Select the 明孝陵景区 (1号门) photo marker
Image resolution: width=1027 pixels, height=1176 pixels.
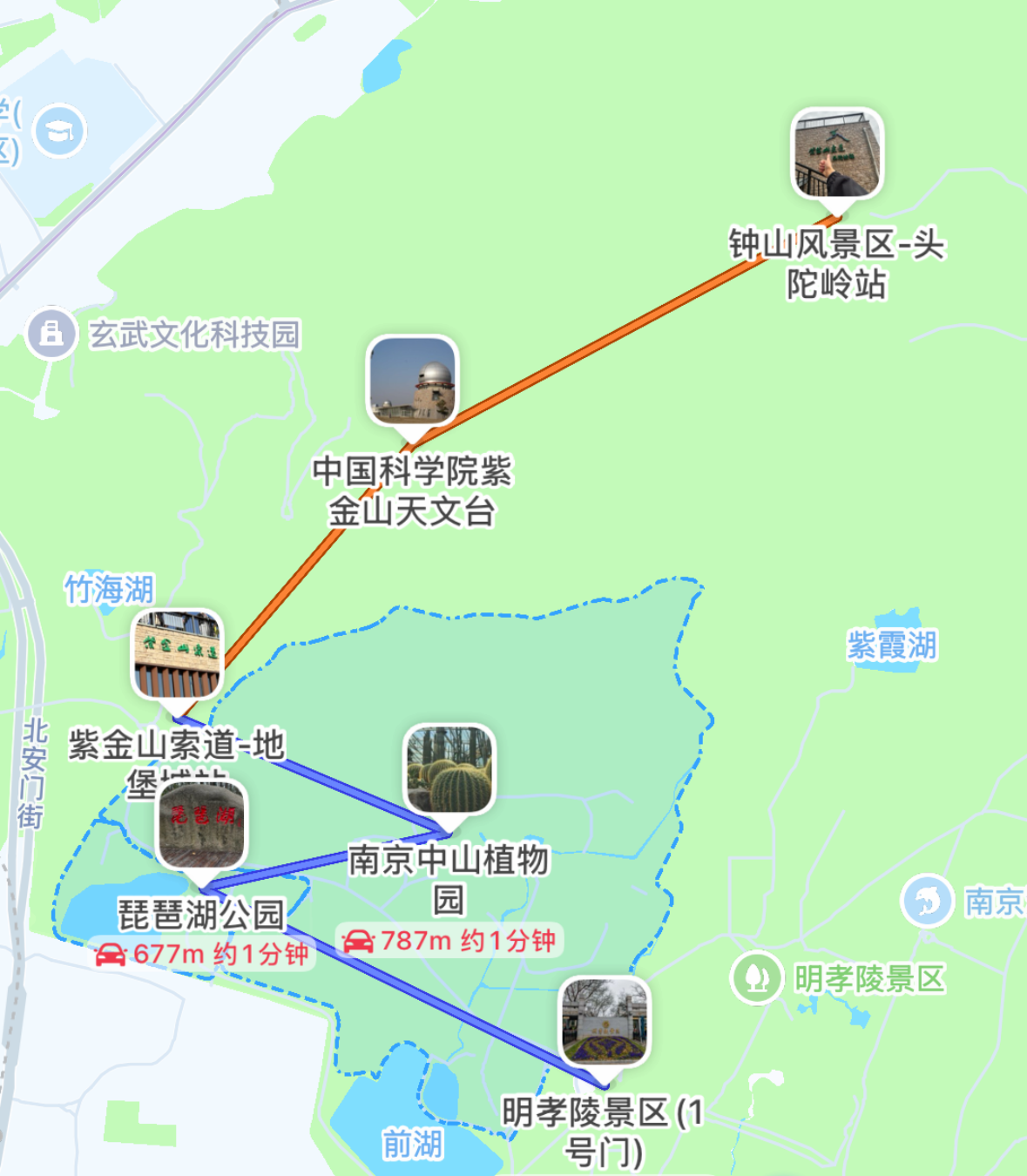[x=605, y=1022]
